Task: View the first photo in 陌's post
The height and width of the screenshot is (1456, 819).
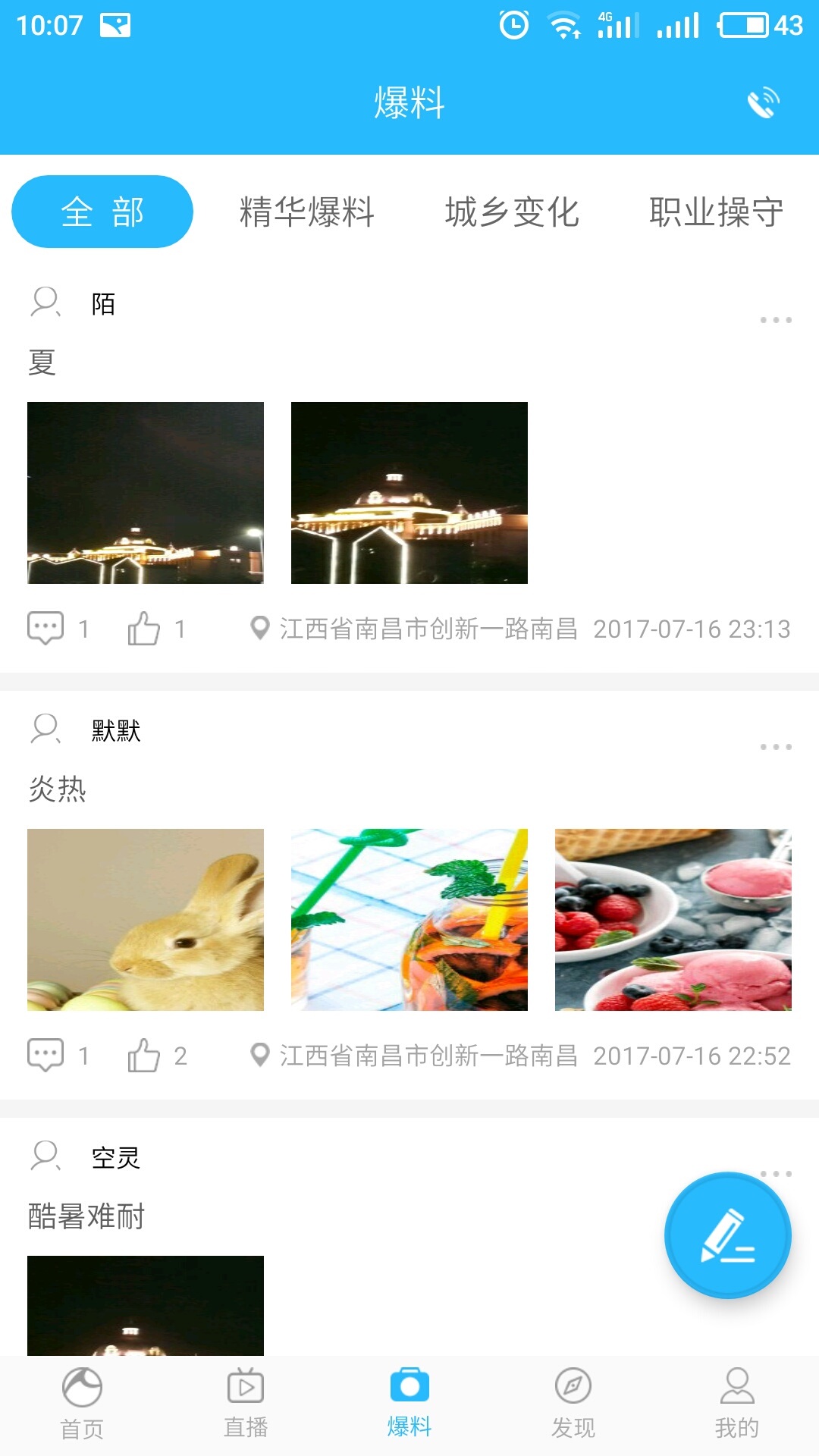Action: pyautogui.click(x=146, y=493)
